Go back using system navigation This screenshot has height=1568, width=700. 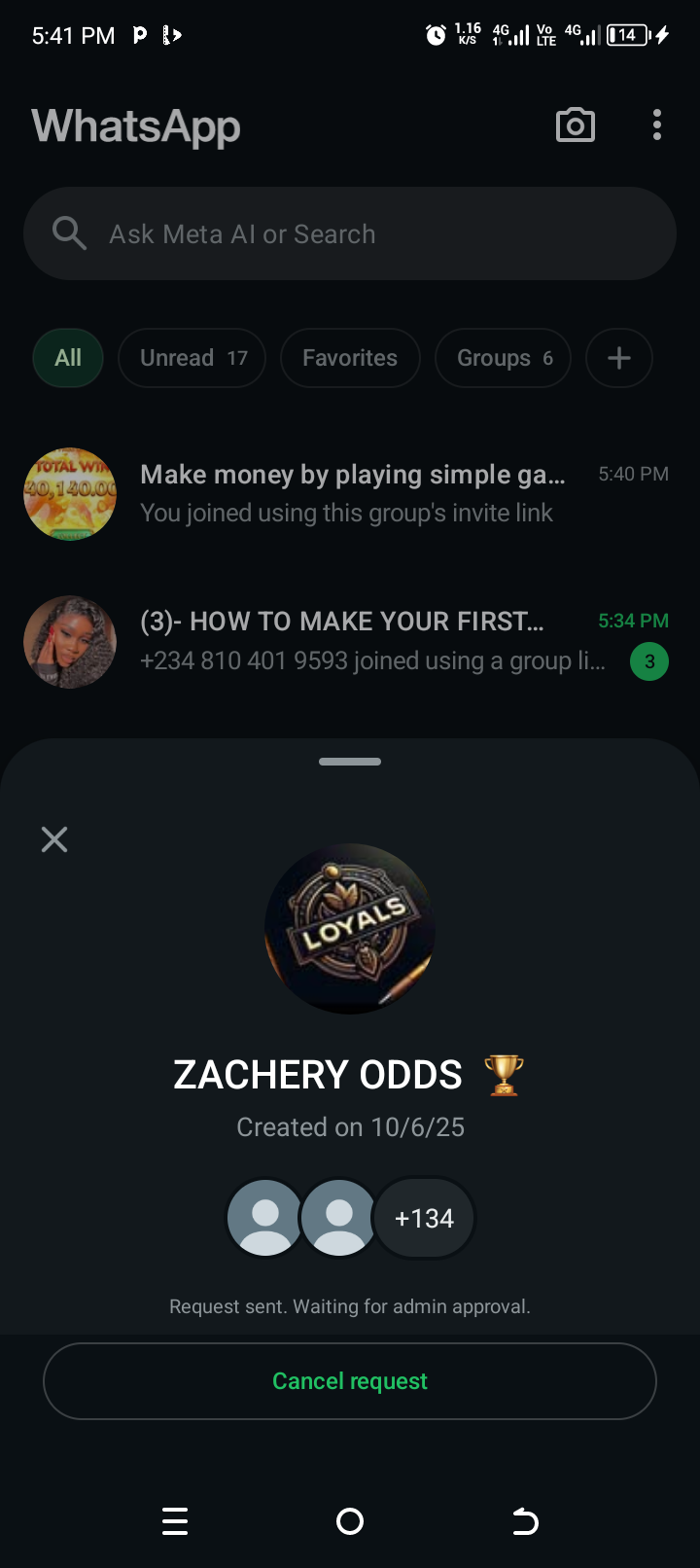tap(525, 1521)
